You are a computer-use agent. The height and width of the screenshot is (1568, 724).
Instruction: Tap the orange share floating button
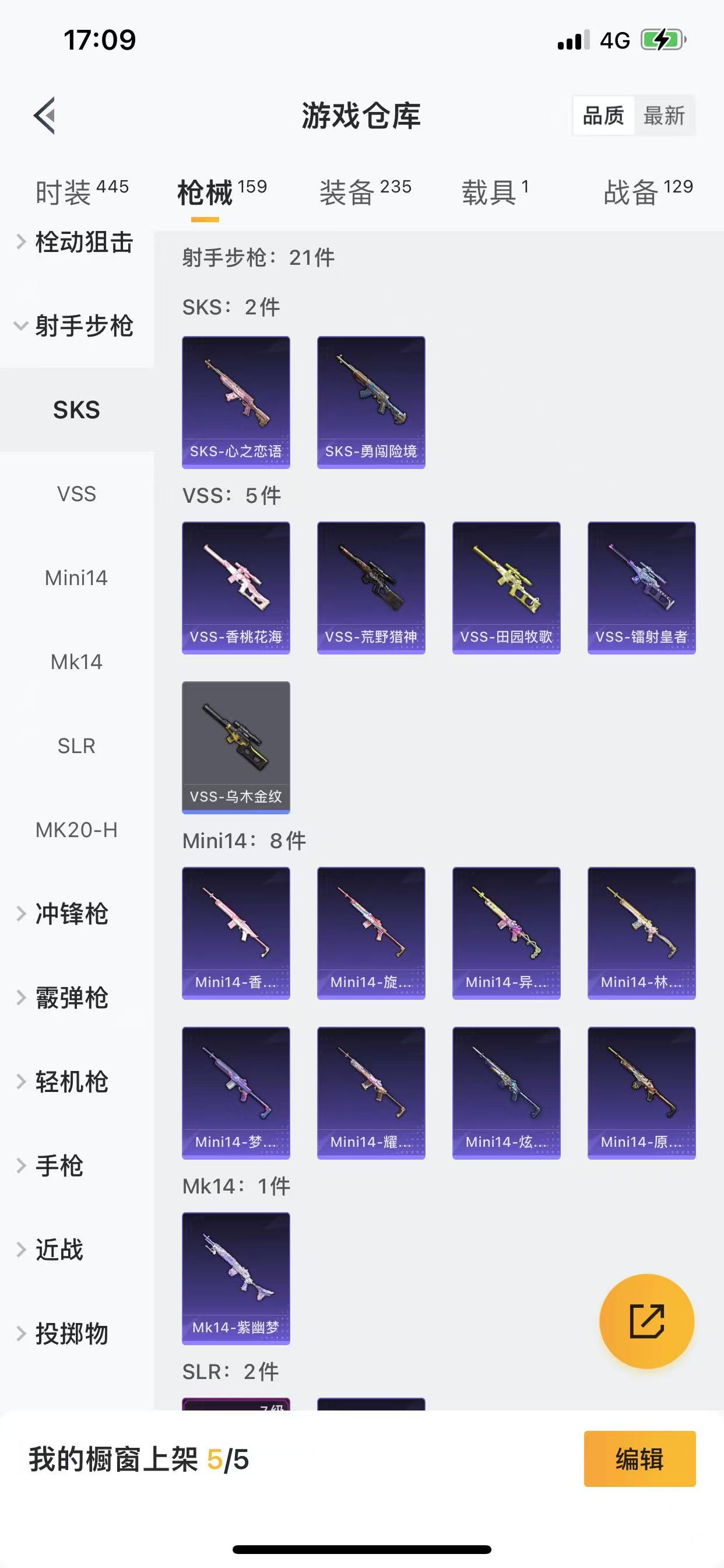click(x=646, y=1321)
